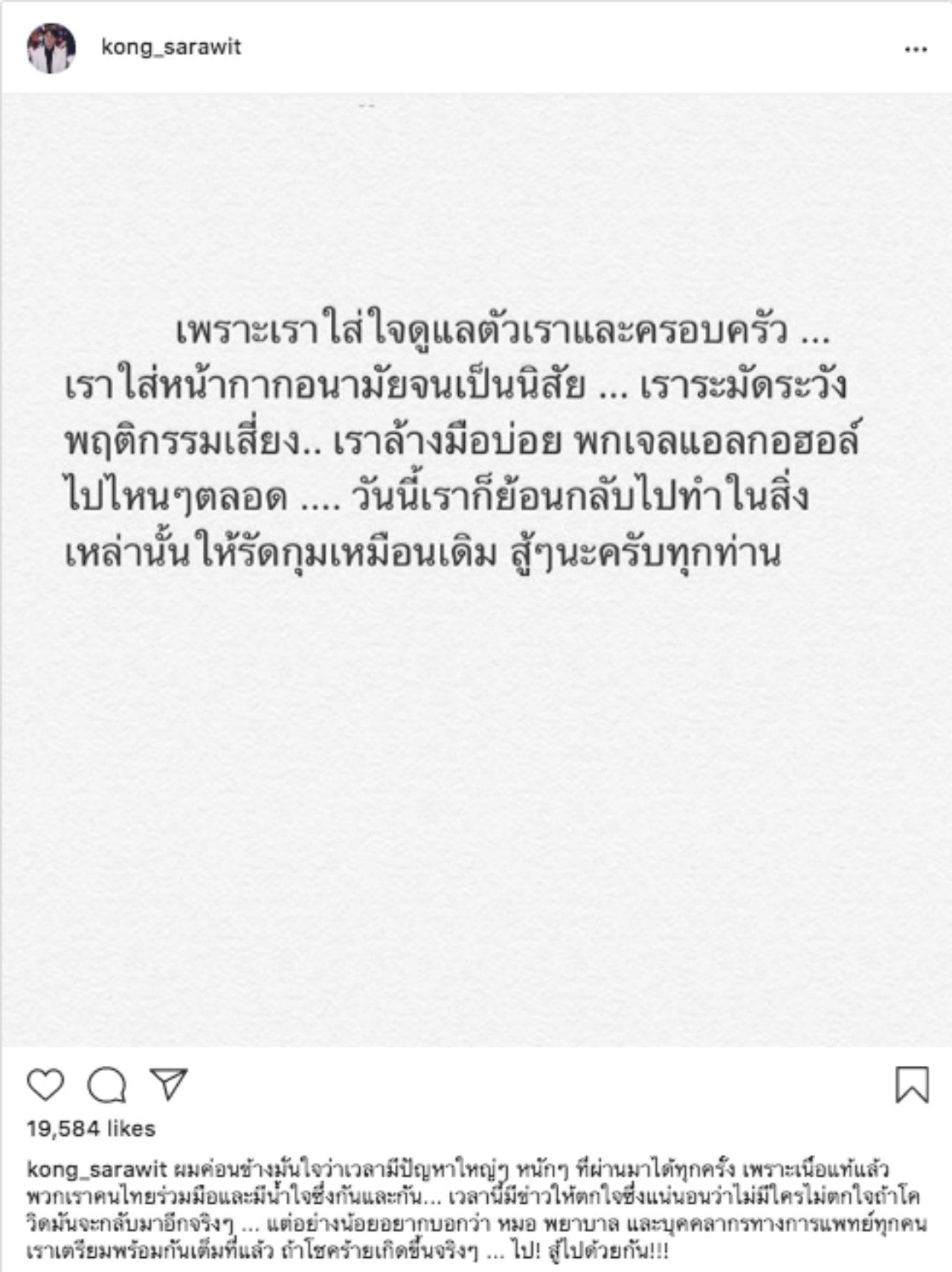This screenshot has height=1272, width=952.
Task: Tap kong_sarawit username in the caption
Action: click(x=97, y=1169)
